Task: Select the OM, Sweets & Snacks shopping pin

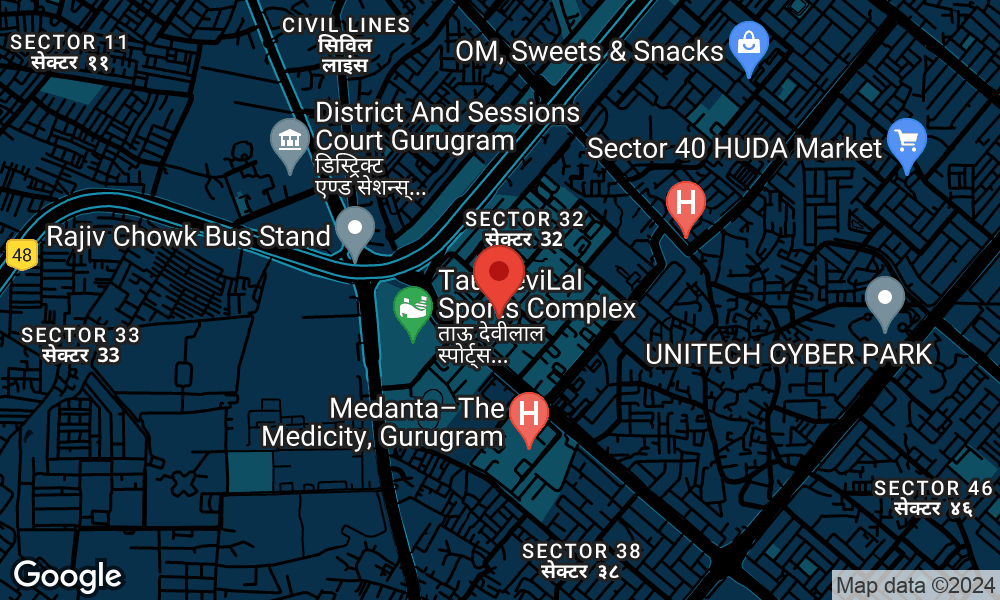Action: point(748,46)
